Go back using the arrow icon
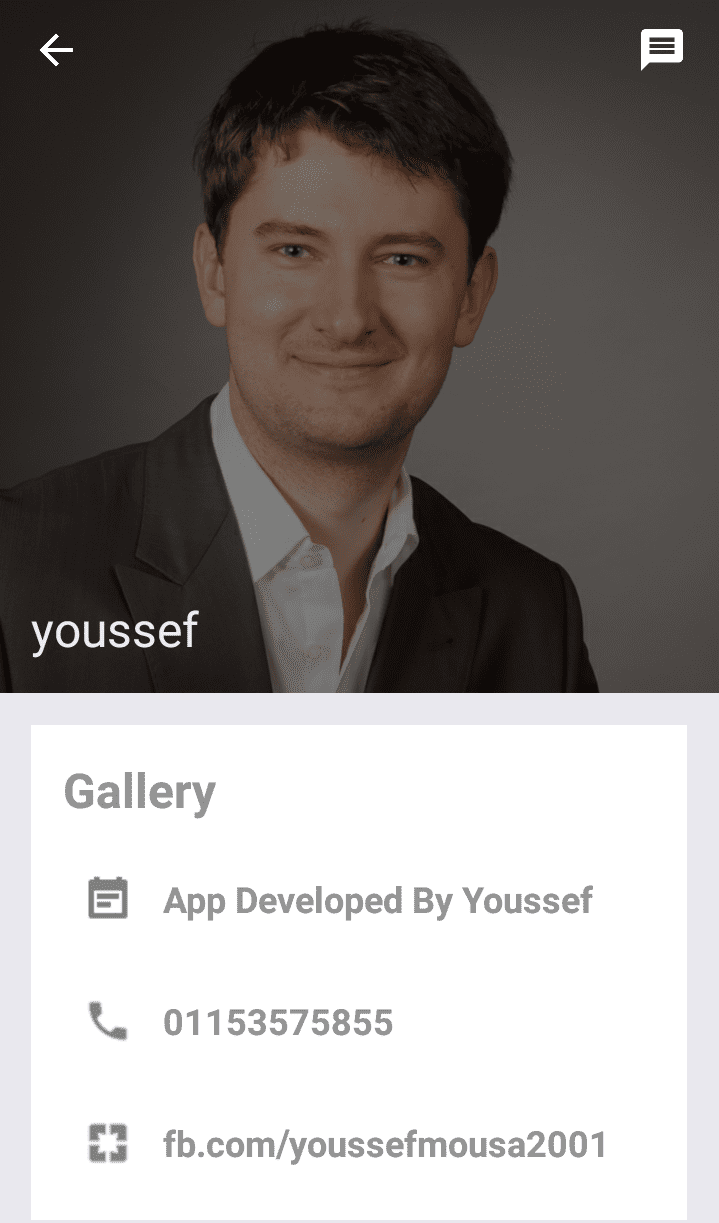 pos(56,50)
